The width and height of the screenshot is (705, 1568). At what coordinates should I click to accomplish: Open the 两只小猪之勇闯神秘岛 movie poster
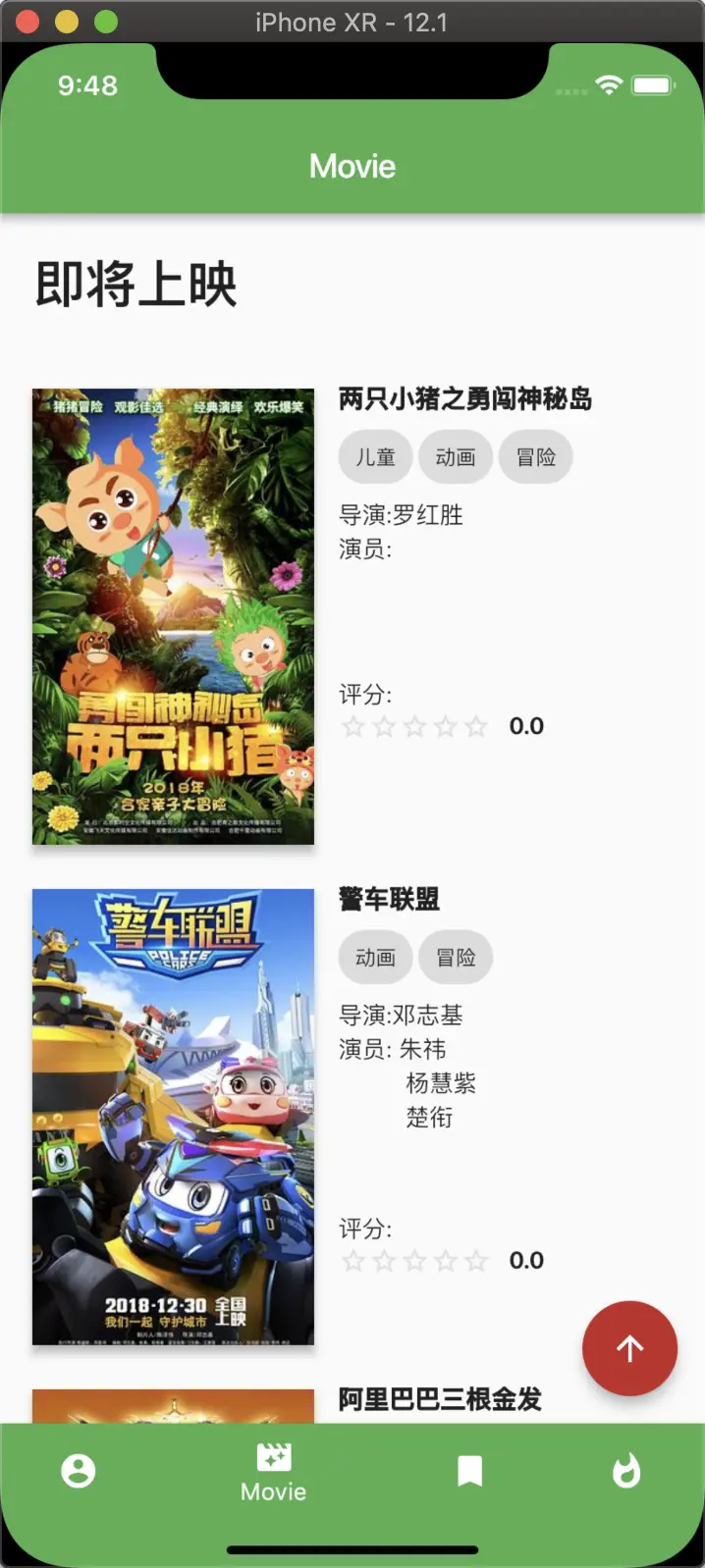[173, 616]
